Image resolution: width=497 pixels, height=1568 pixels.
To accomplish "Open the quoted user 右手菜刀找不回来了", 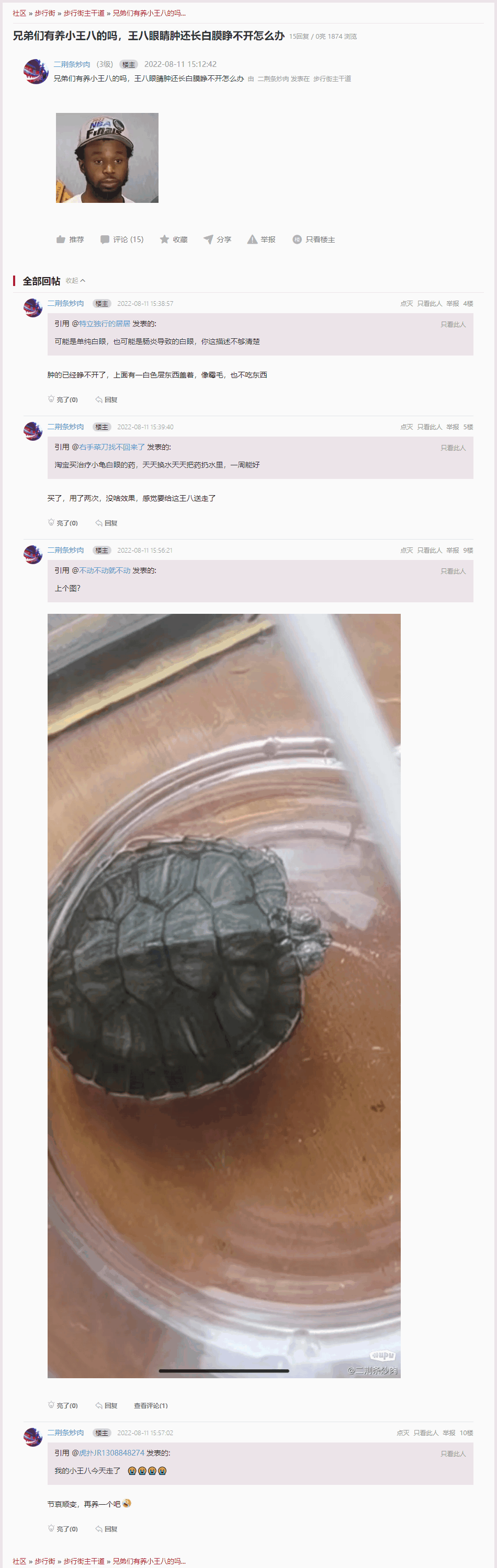I will (x=111, y=447).
